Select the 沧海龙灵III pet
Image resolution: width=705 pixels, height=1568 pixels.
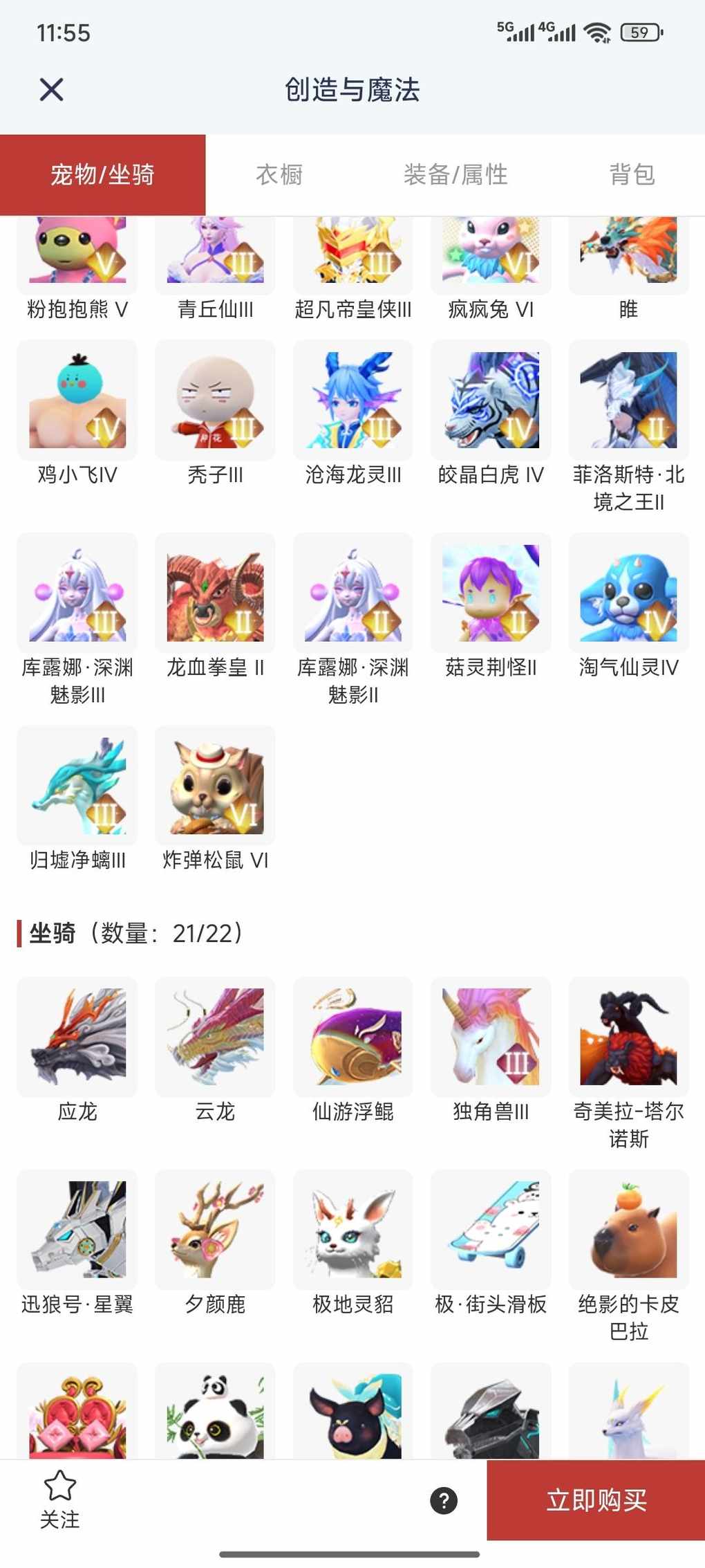pos(353,400)
